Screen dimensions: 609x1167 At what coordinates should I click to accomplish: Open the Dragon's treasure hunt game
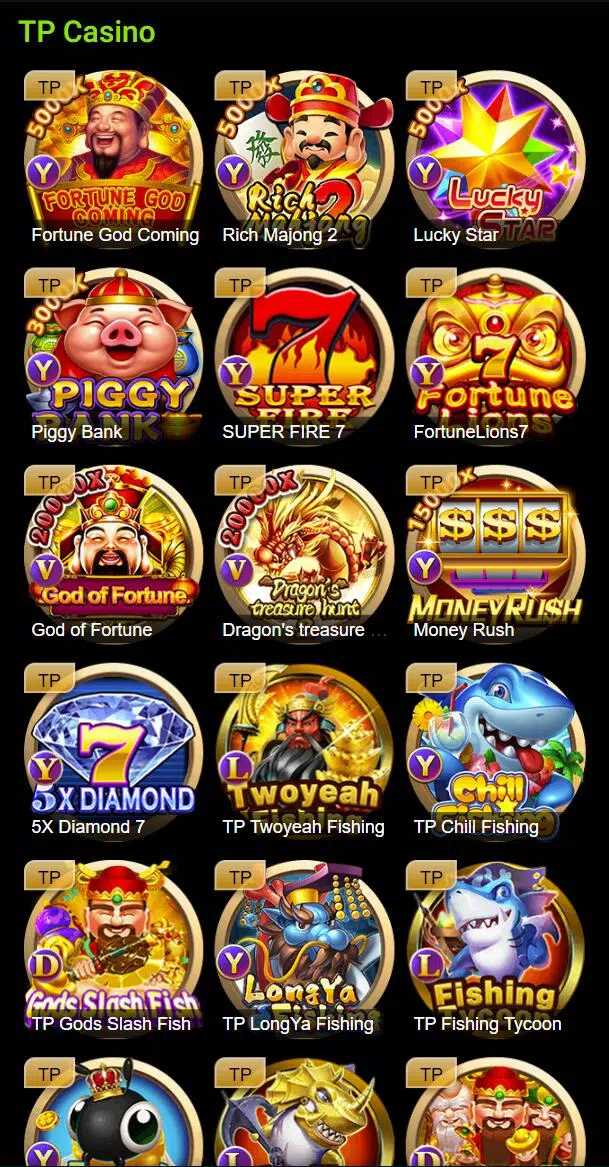click(x=304, y=552)
